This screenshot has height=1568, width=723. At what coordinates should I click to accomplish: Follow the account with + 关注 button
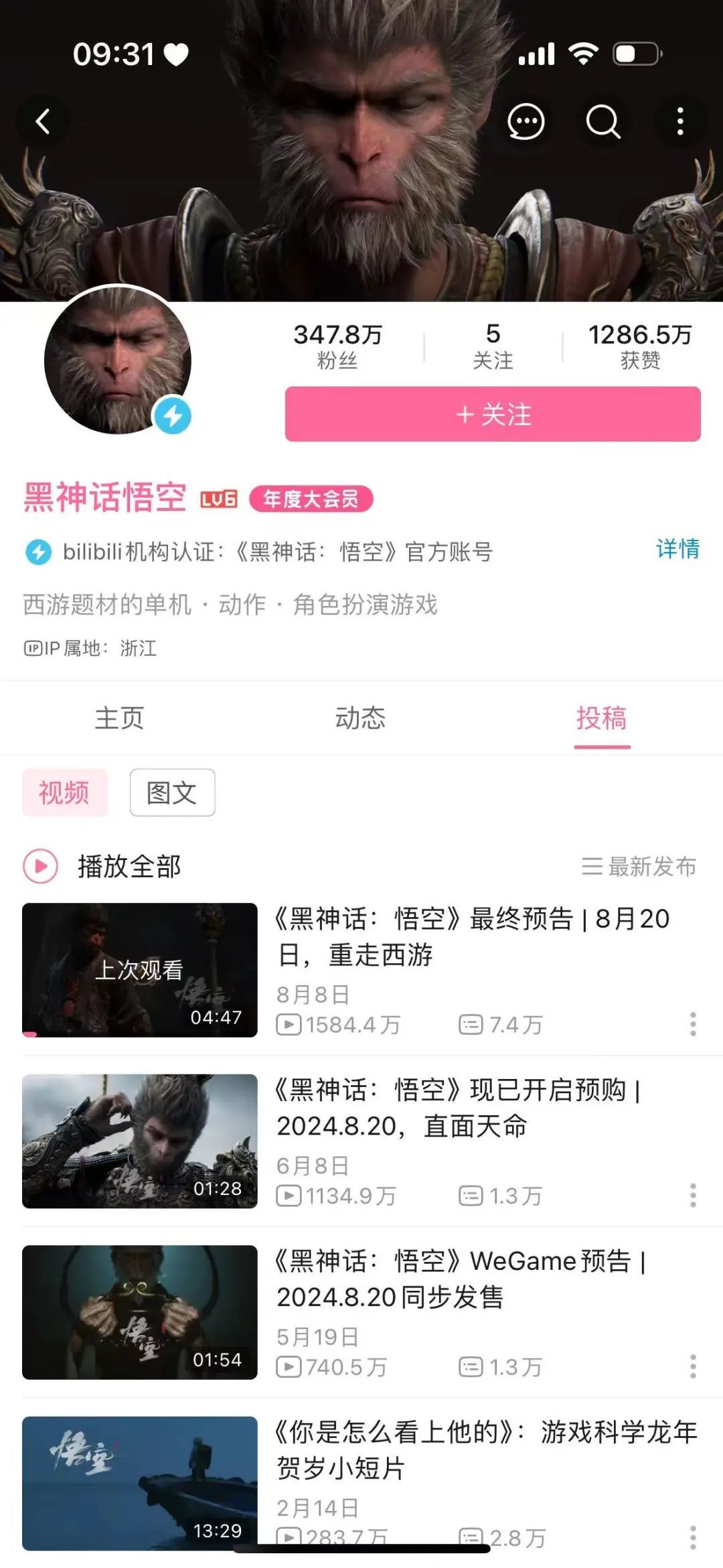click(493, 415)
